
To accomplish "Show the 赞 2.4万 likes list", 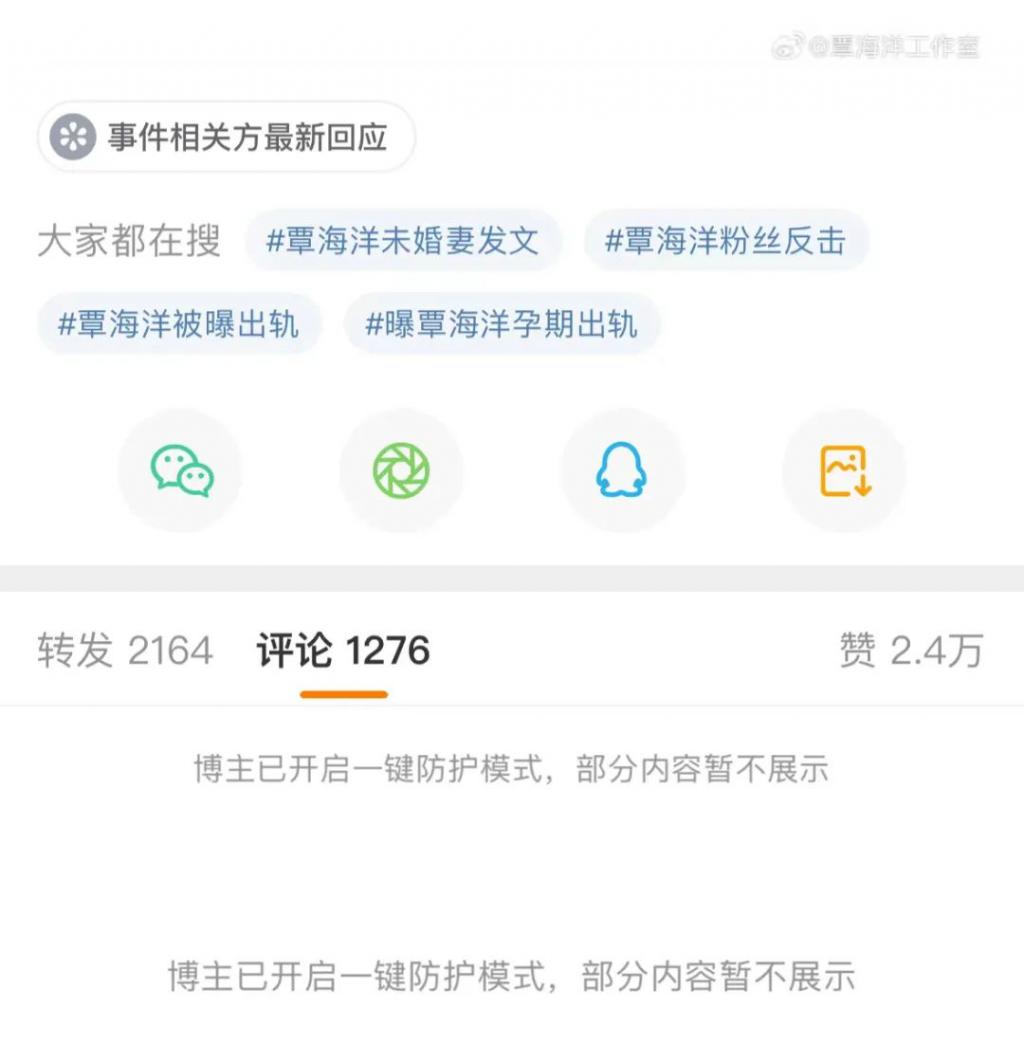I will click(x=911, y=651).
